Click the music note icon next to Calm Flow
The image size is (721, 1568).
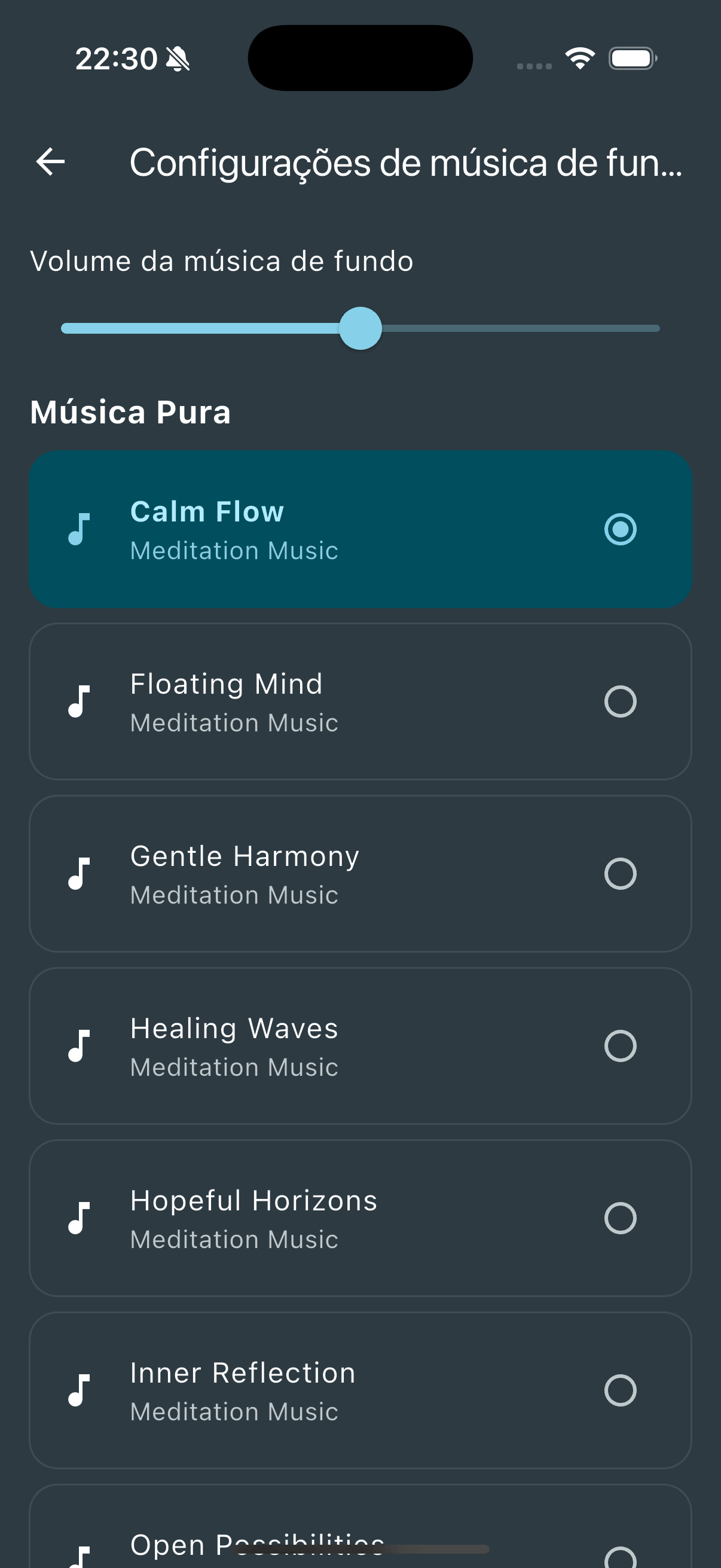coord(80,530)
